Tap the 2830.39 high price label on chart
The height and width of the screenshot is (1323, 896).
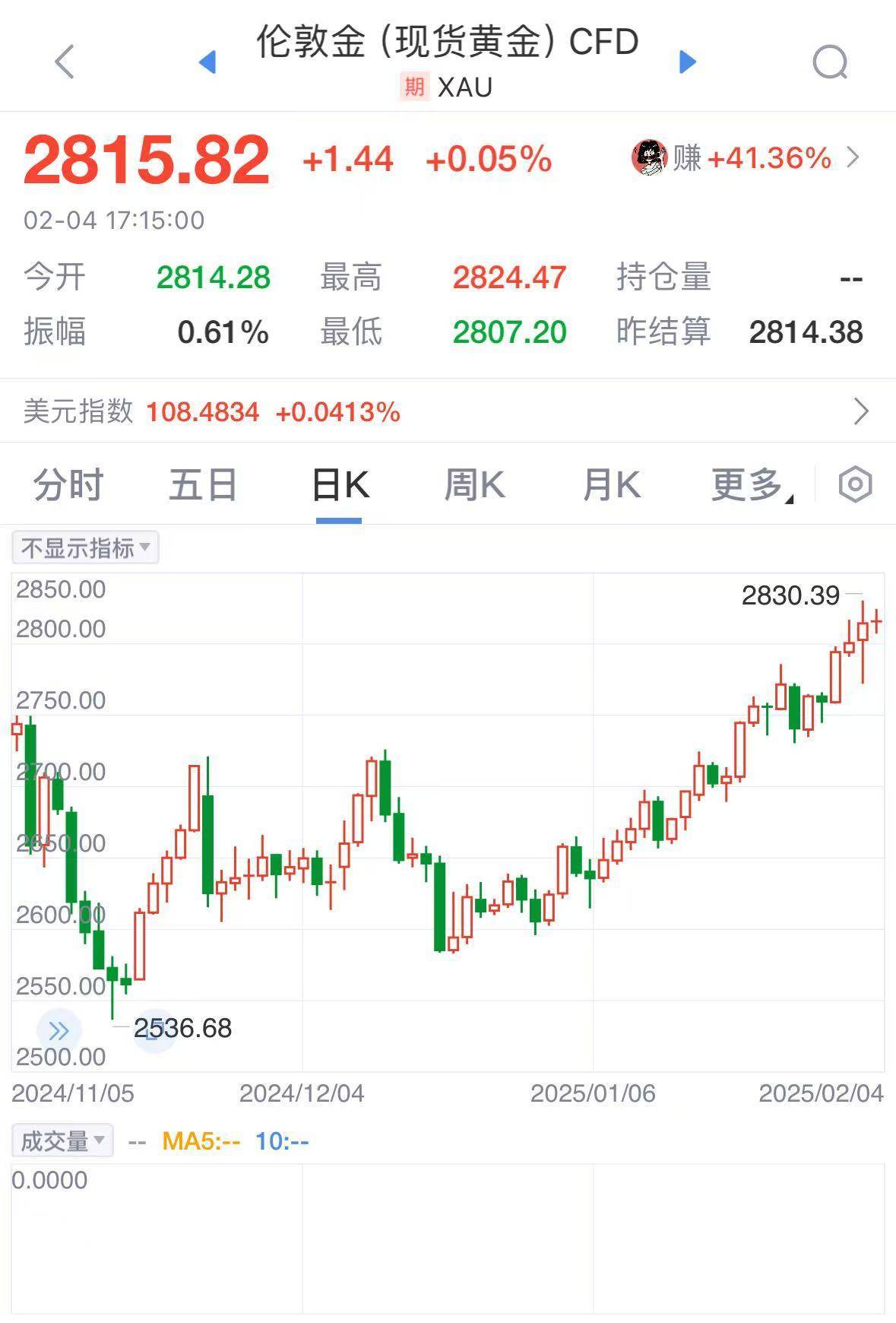pyautogui.click(x=790, y=595)
